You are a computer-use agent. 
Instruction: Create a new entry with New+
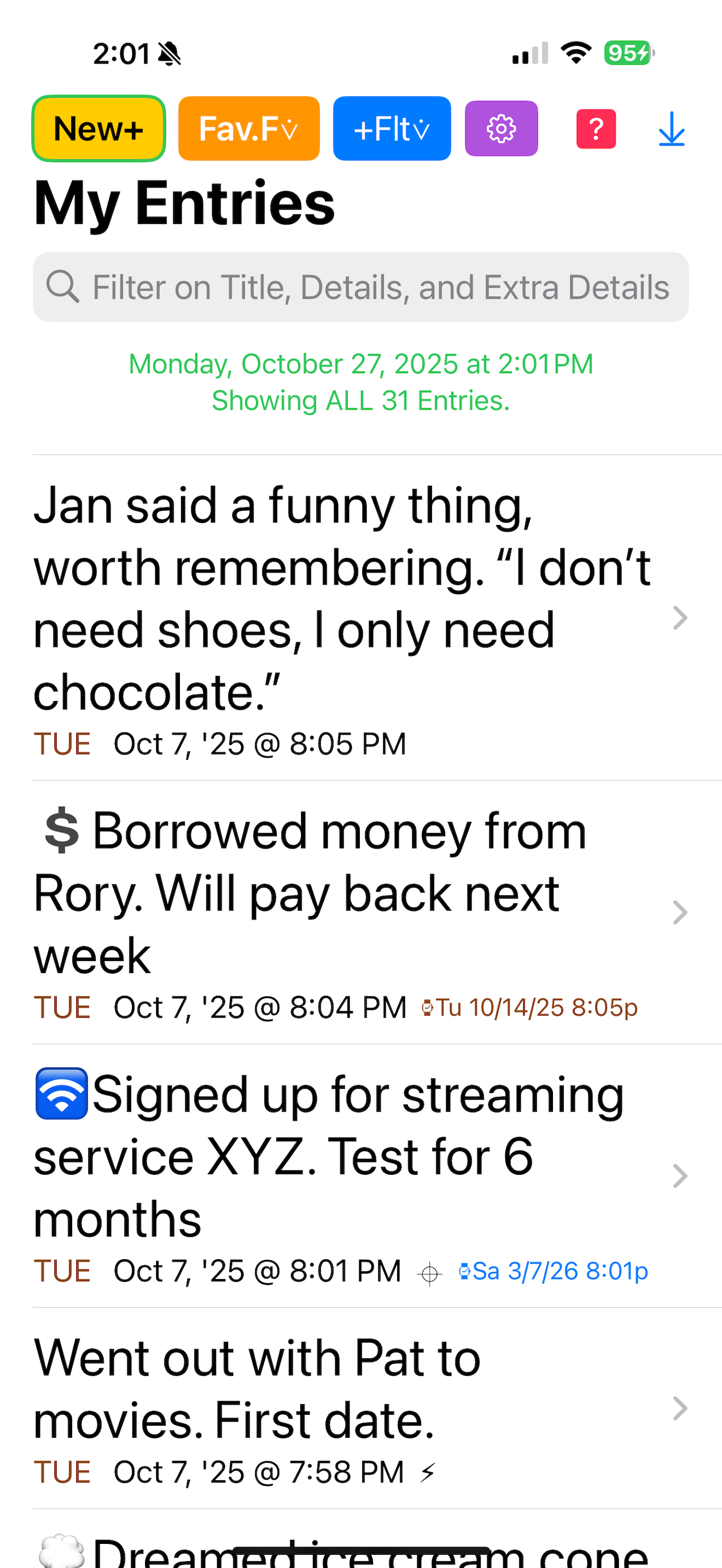99,128
